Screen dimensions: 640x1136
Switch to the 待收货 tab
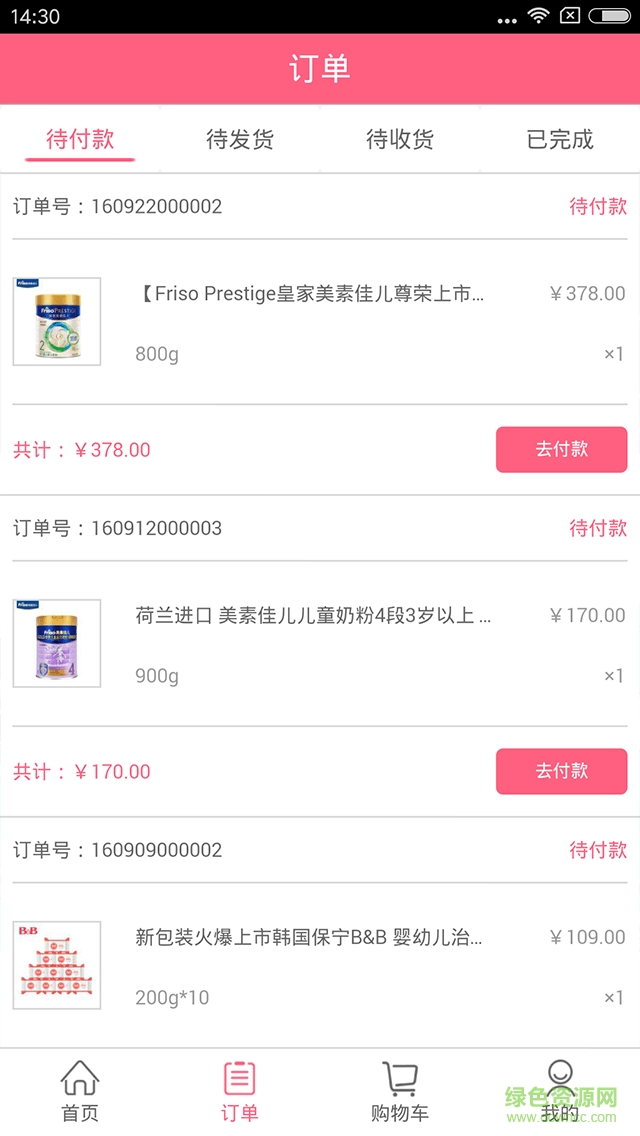[400, 139]
